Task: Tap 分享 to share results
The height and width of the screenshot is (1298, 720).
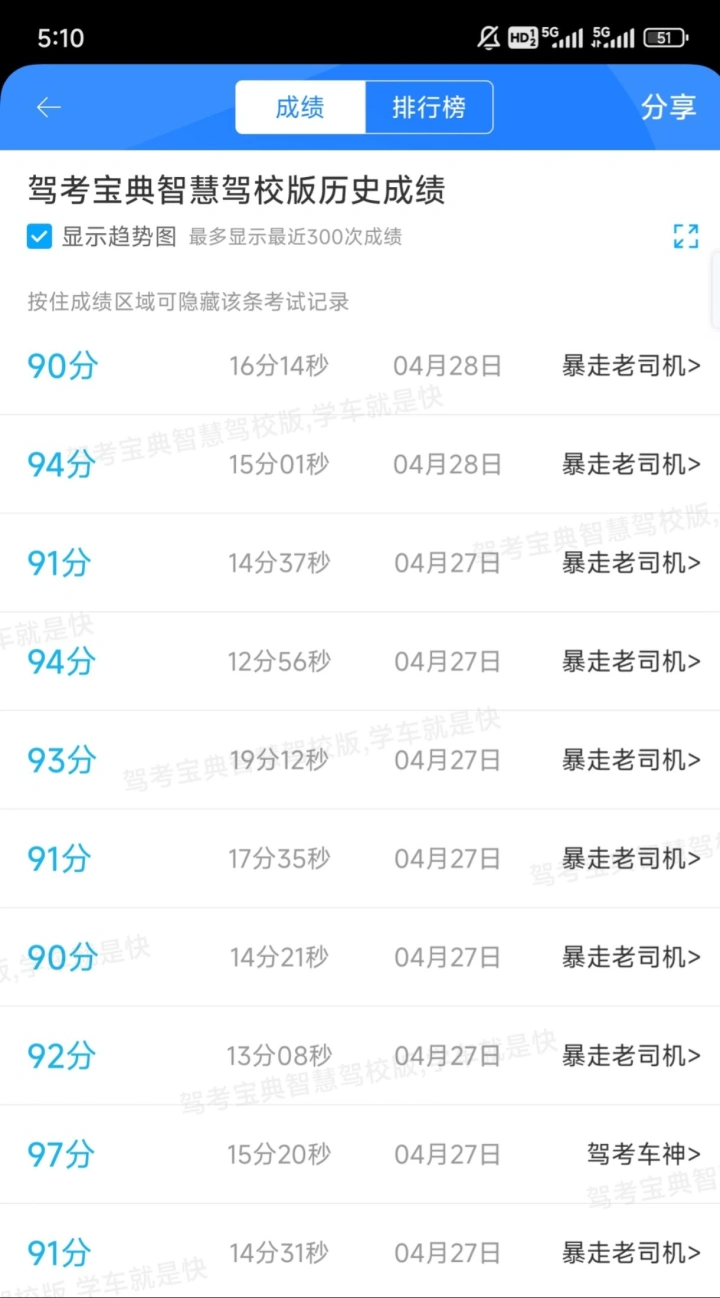Action: [x=668, y=107]
